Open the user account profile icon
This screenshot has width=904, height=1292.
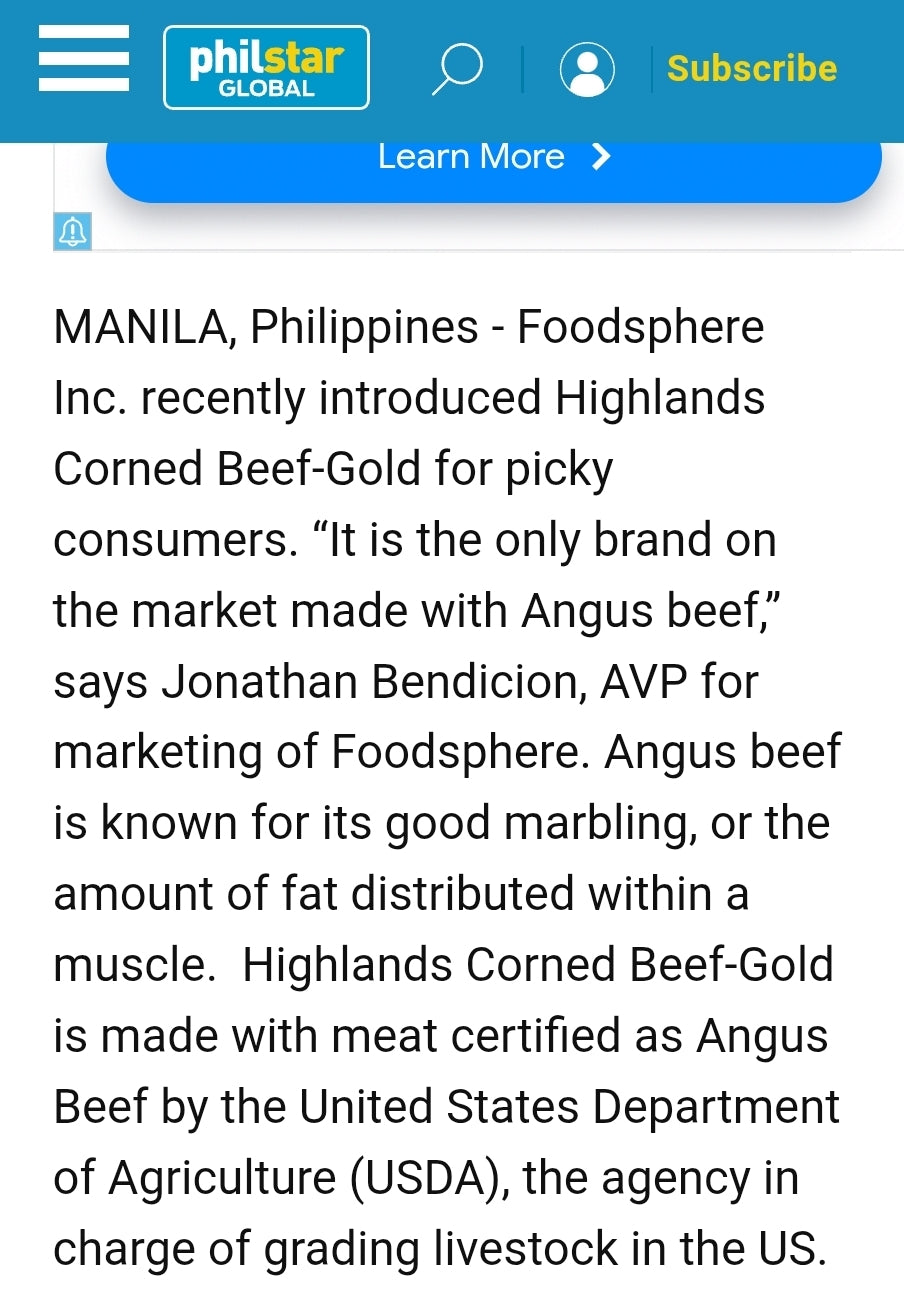click(587, 69)
